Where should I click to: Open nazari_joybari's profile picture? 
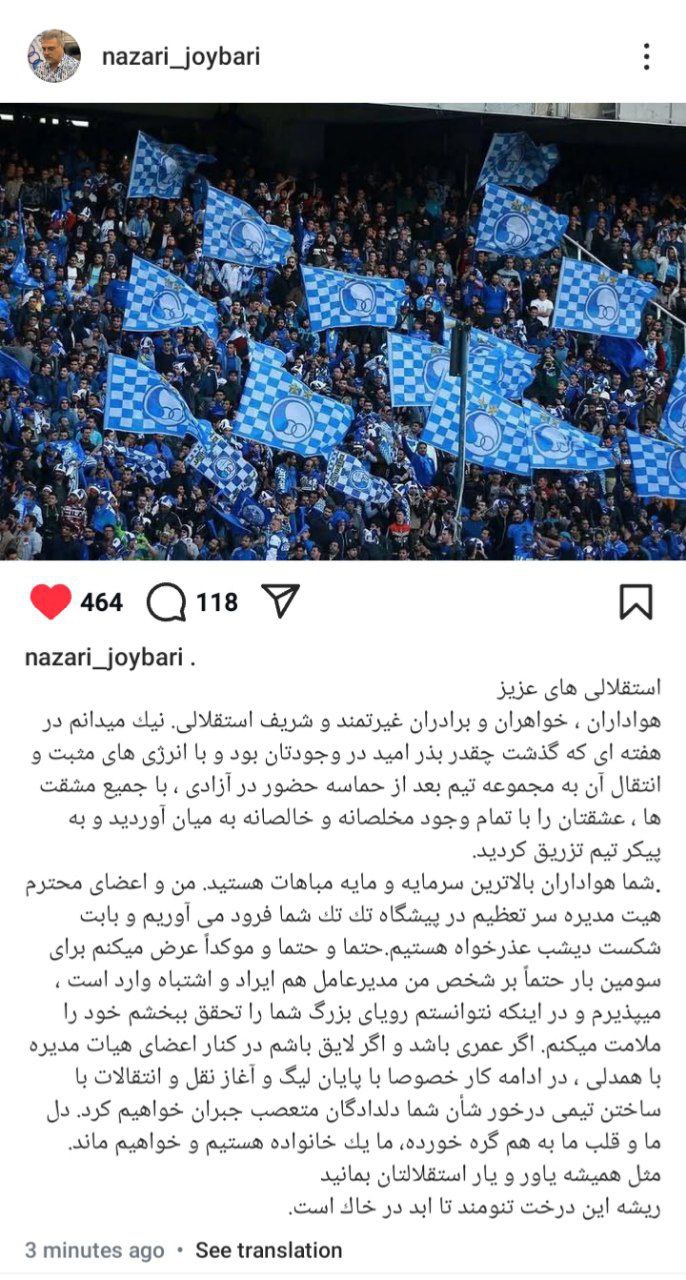pyautogui.click(x=53, y=56)
